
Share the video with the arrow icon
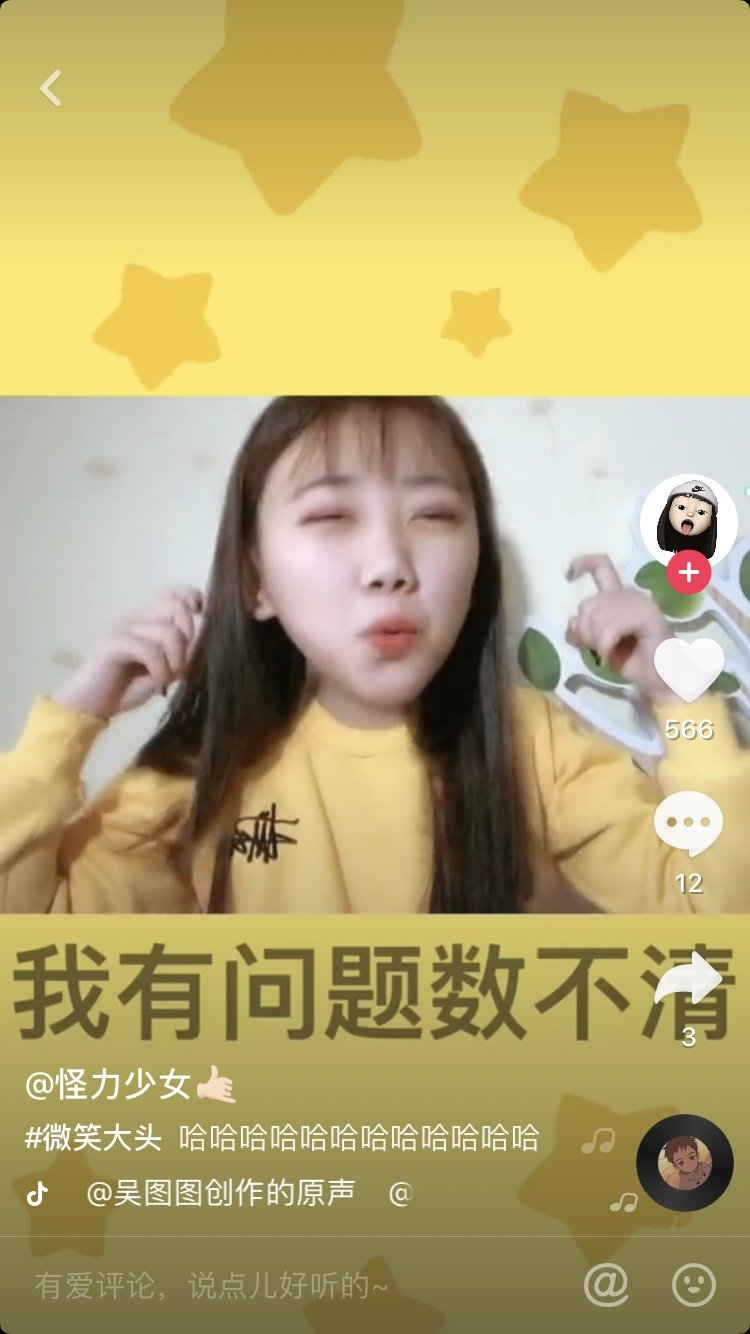[x=688, y=980]
